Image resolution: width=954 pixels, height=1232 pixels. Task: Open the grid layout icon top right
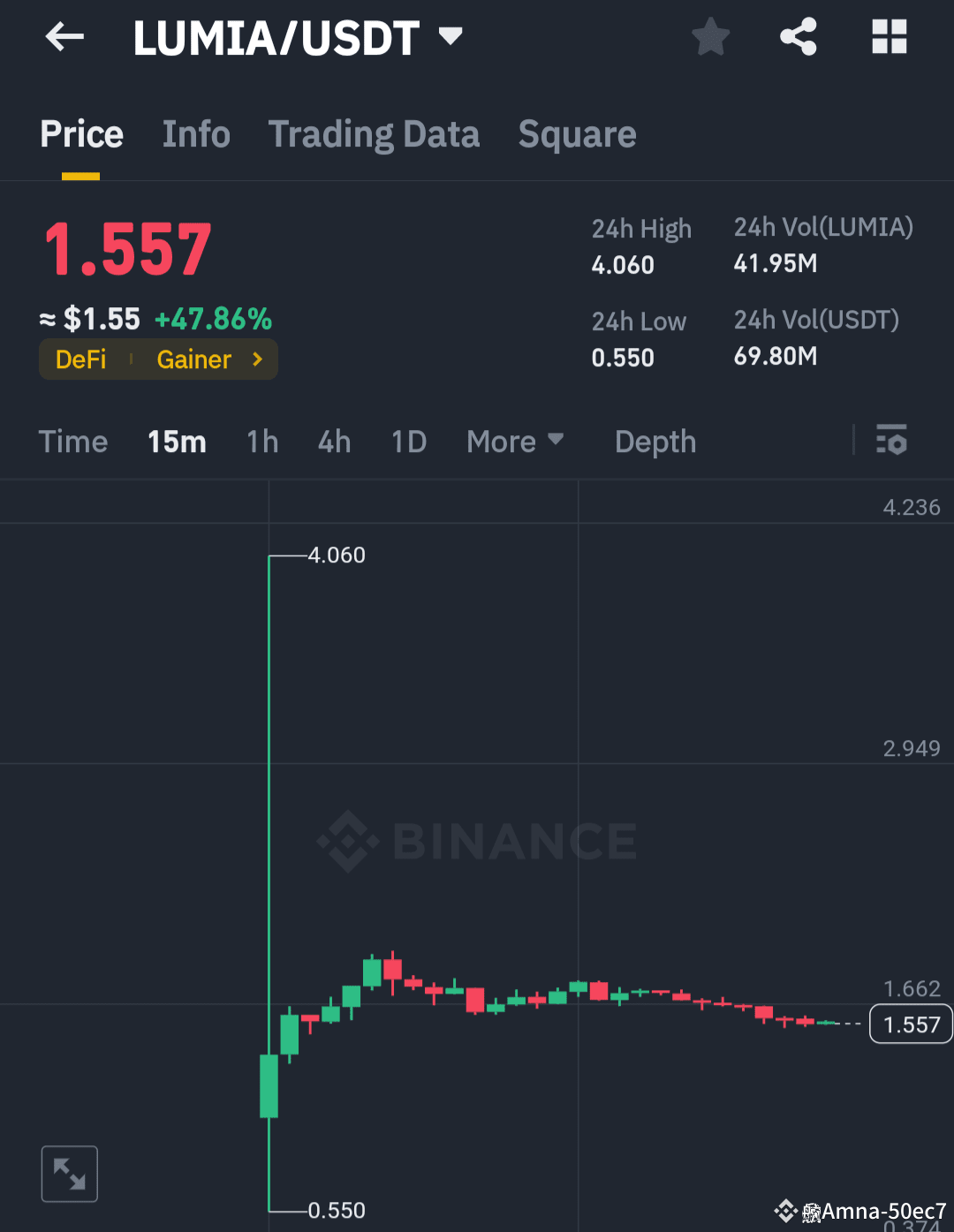pos(889,36)
